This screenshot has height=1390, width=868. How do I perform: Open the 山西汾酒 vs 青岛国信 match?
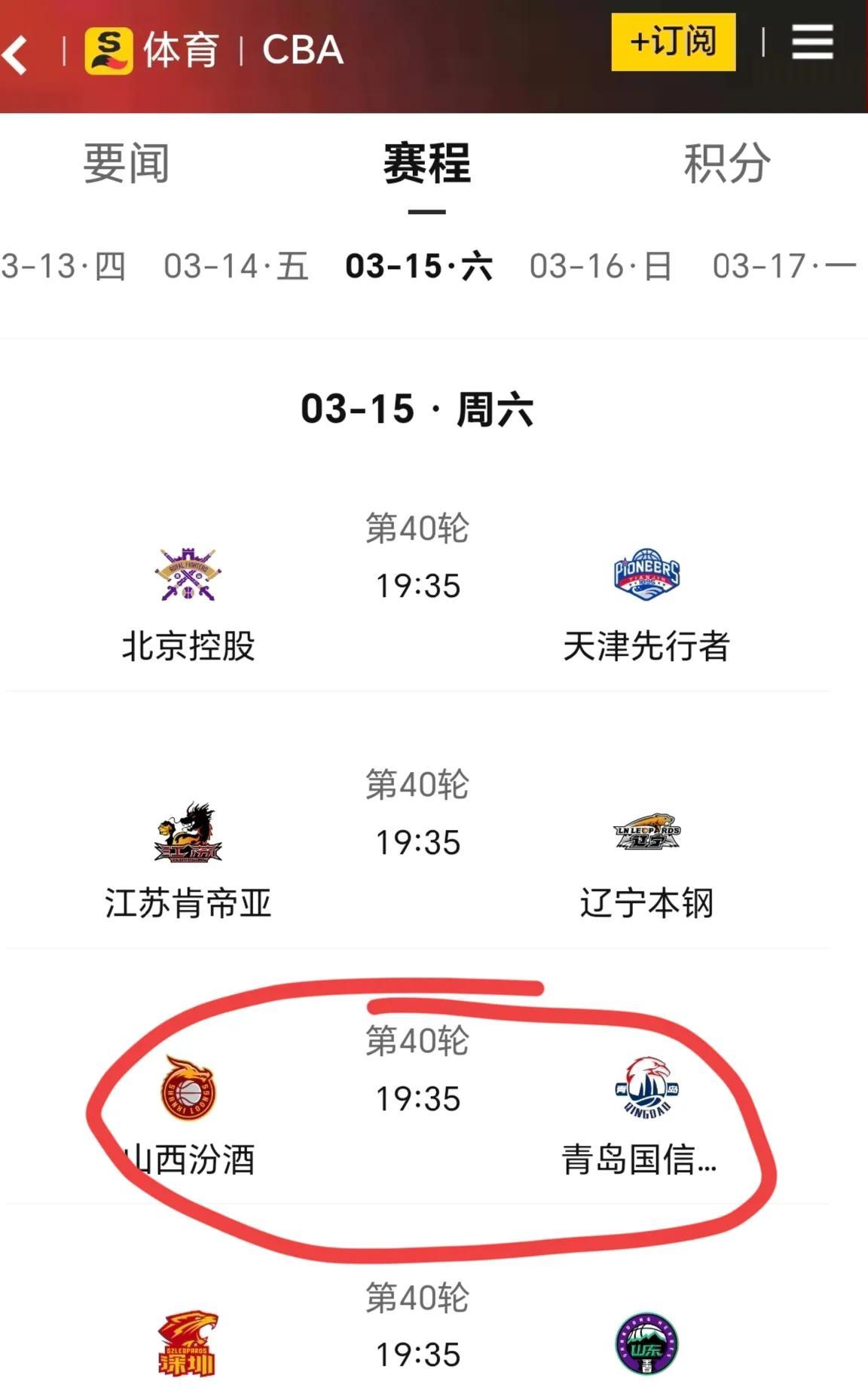coord(418,1099)
